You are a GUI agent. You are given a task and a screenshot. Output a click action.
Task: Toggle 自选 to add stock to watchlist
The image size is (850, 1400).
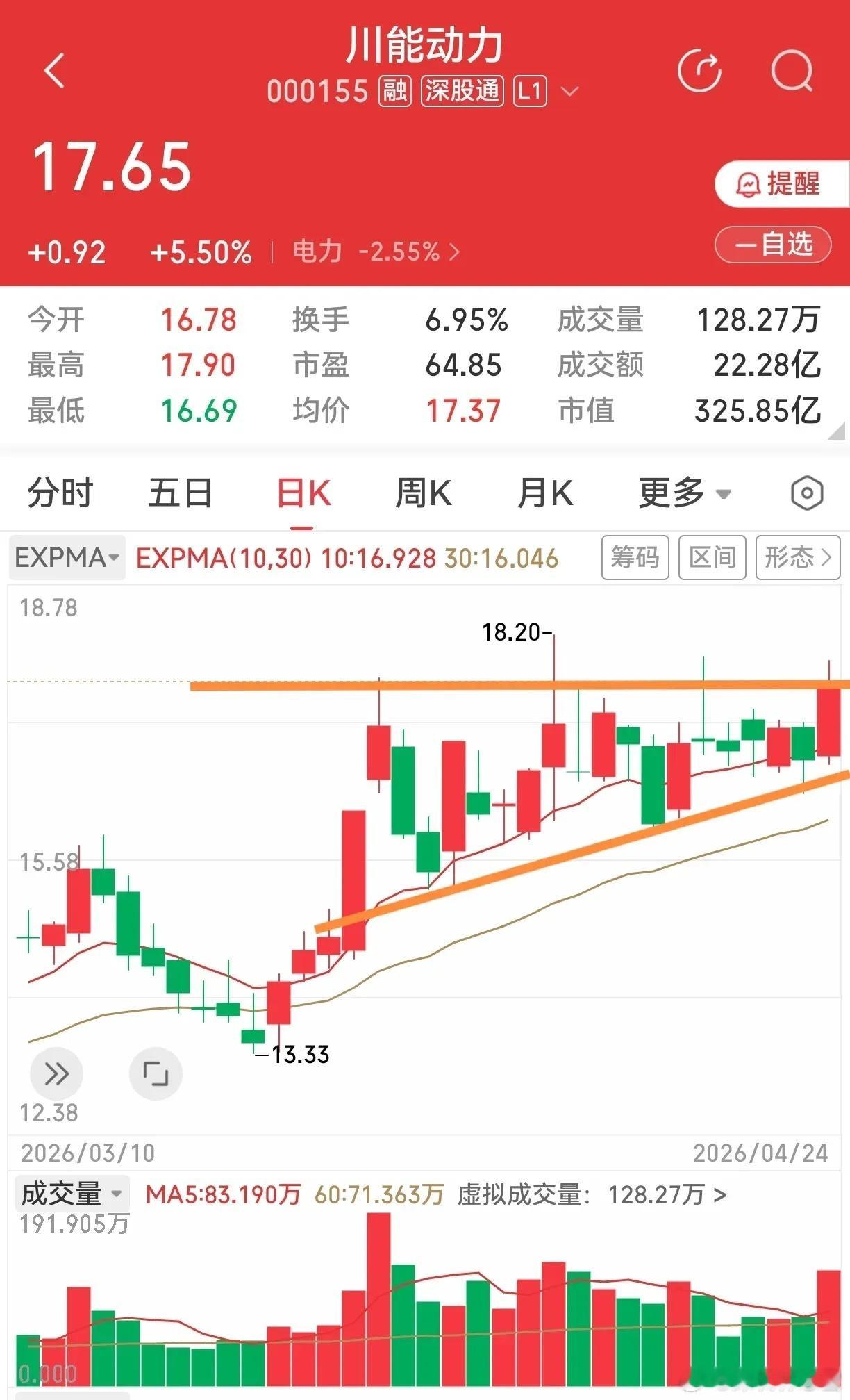coord(773,245)
